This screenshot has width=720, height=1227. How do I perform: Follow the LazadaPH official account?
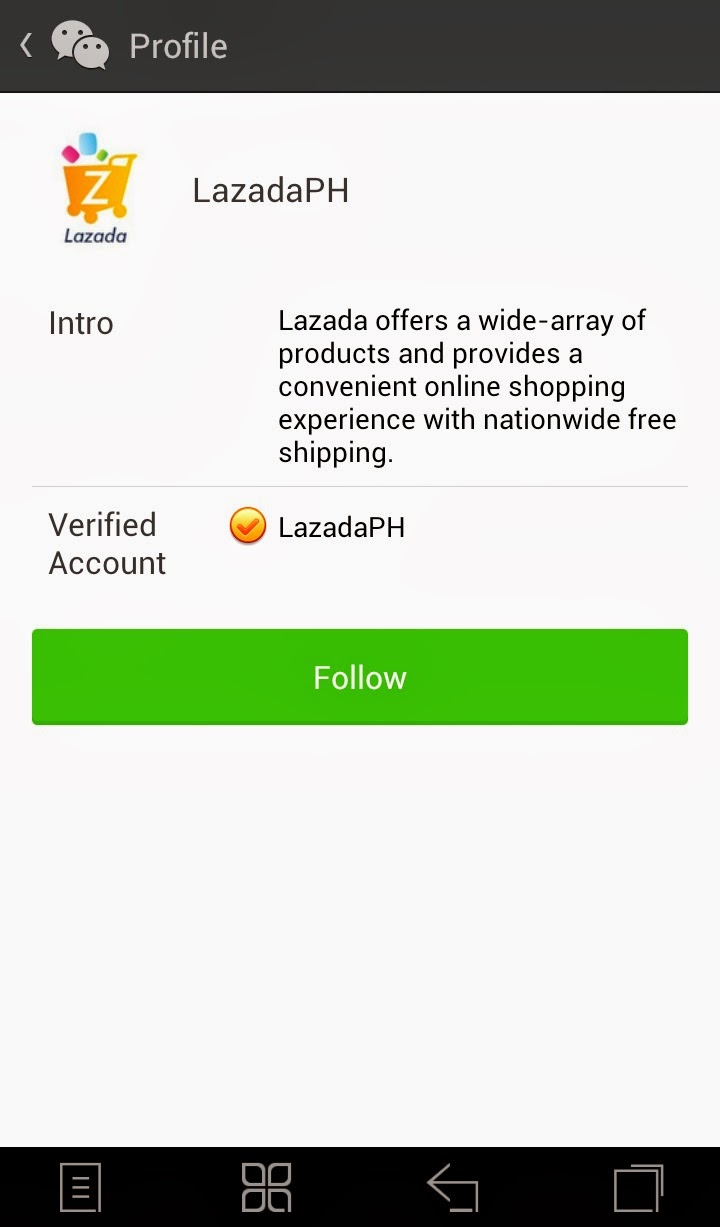click(x=360, y=677)
